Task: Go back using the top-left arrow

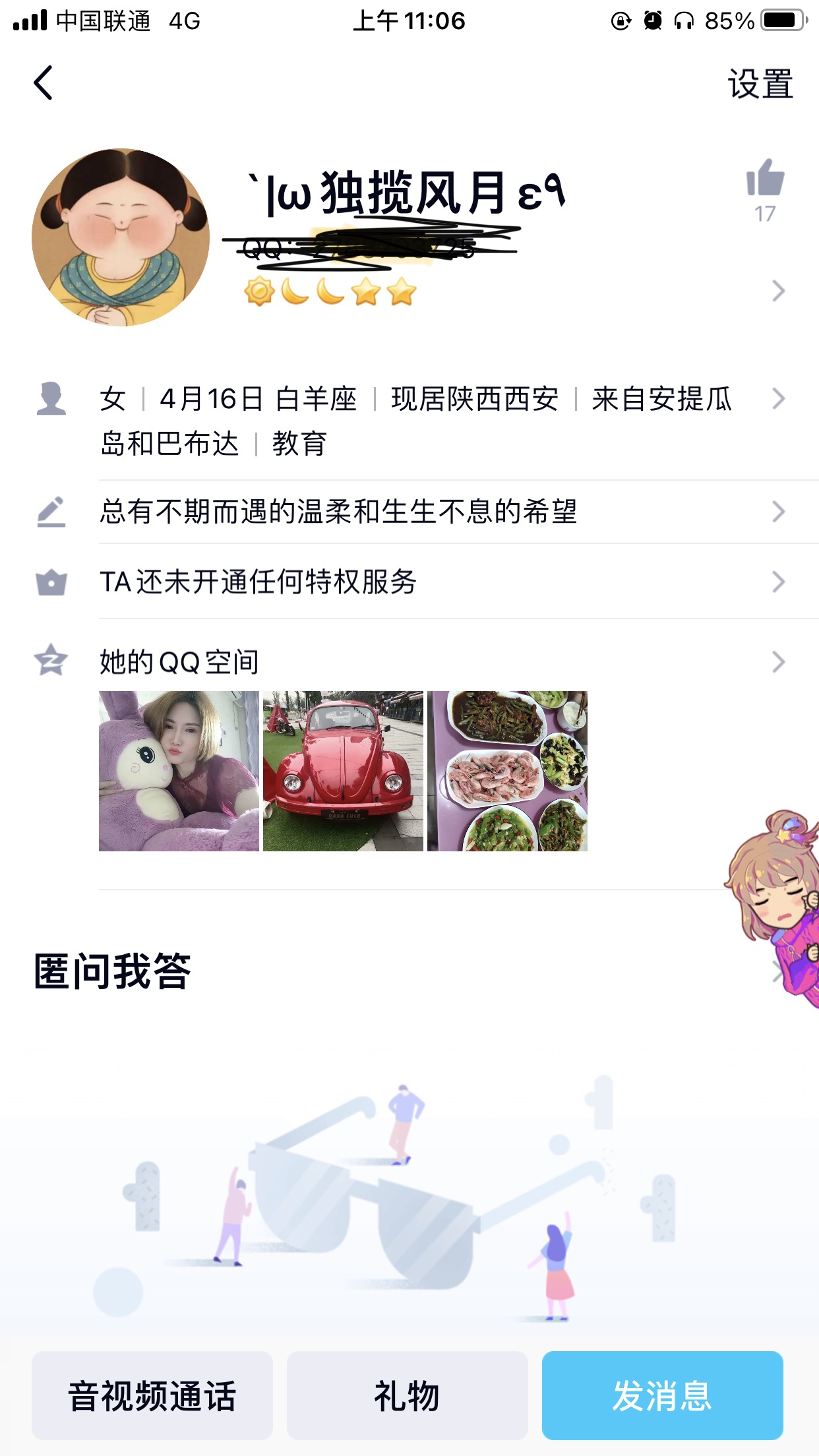Action: point(44,83)
